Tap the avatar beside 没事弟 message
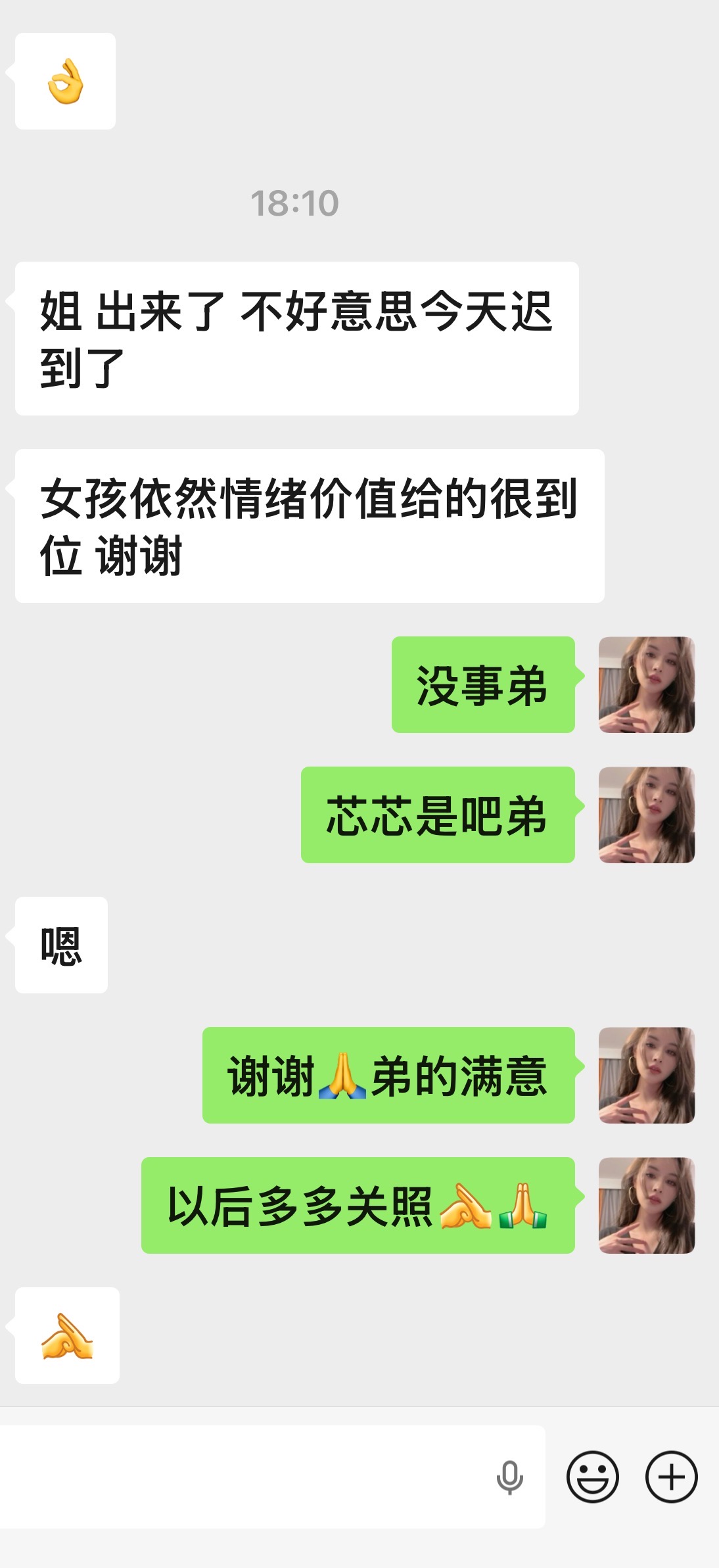Screen dimensions: 719x1568 pyautogui.click(x=646, y=684)
